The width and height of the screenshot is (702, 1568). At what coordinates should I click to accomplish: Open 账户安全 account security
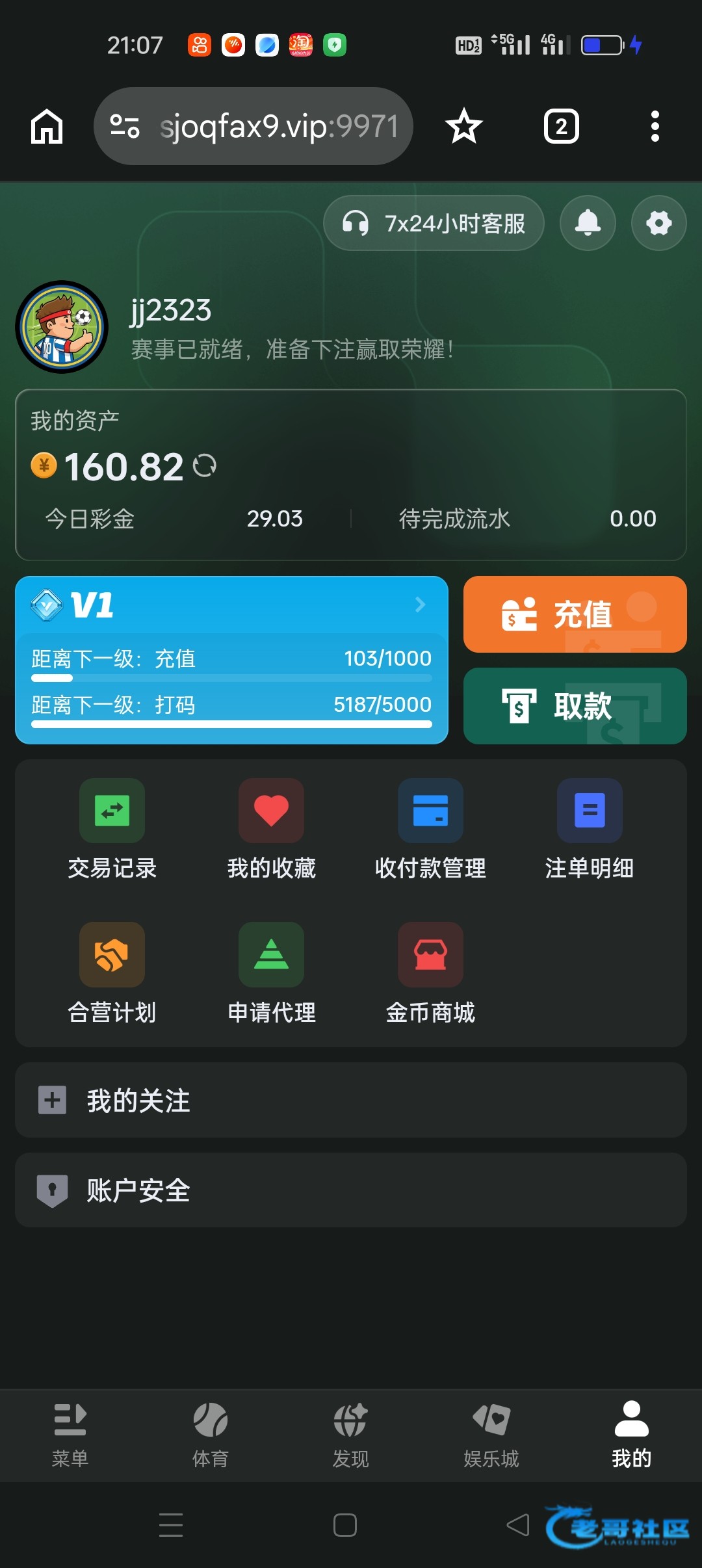coord(351,1190)
